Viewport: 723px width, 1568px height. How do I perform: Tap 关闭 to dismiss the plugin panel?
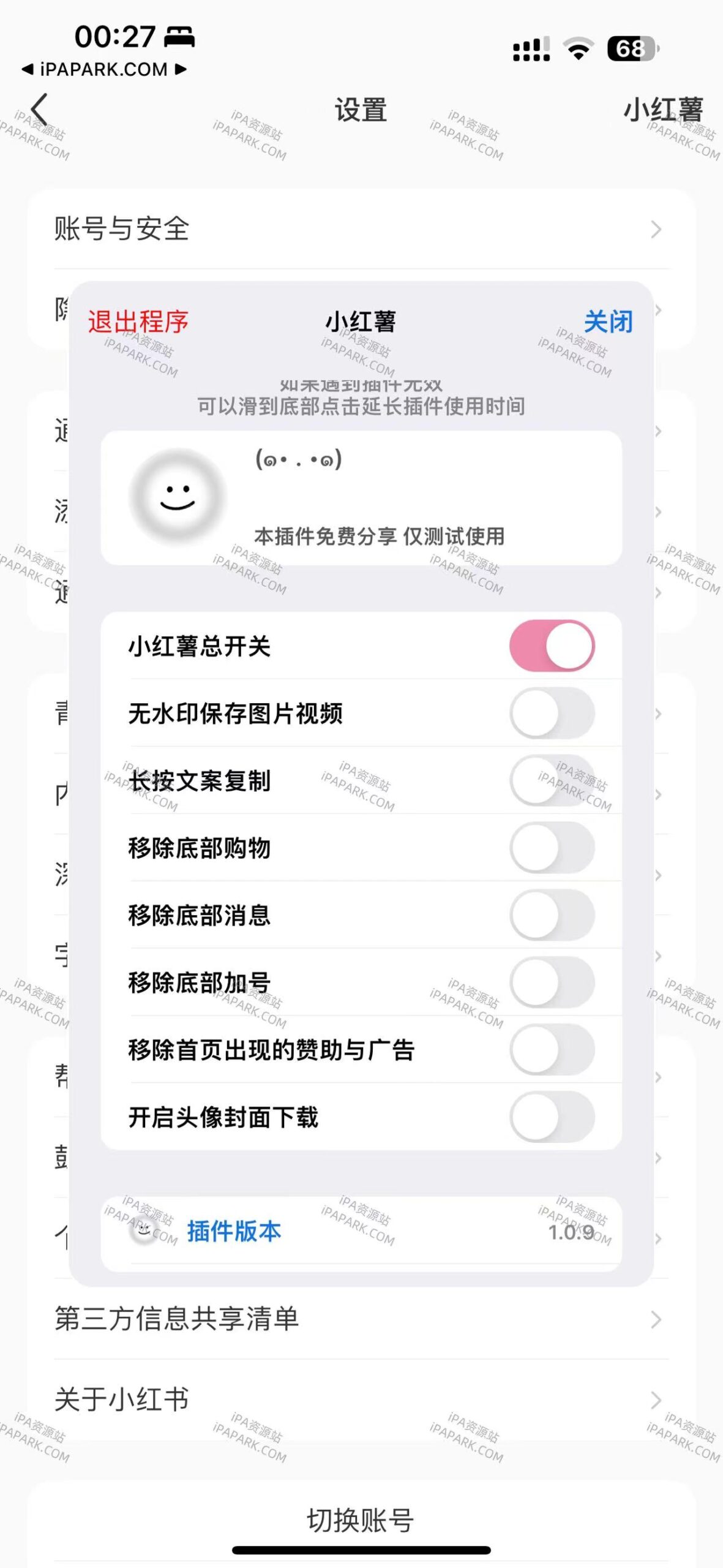[x=608, y=321]
